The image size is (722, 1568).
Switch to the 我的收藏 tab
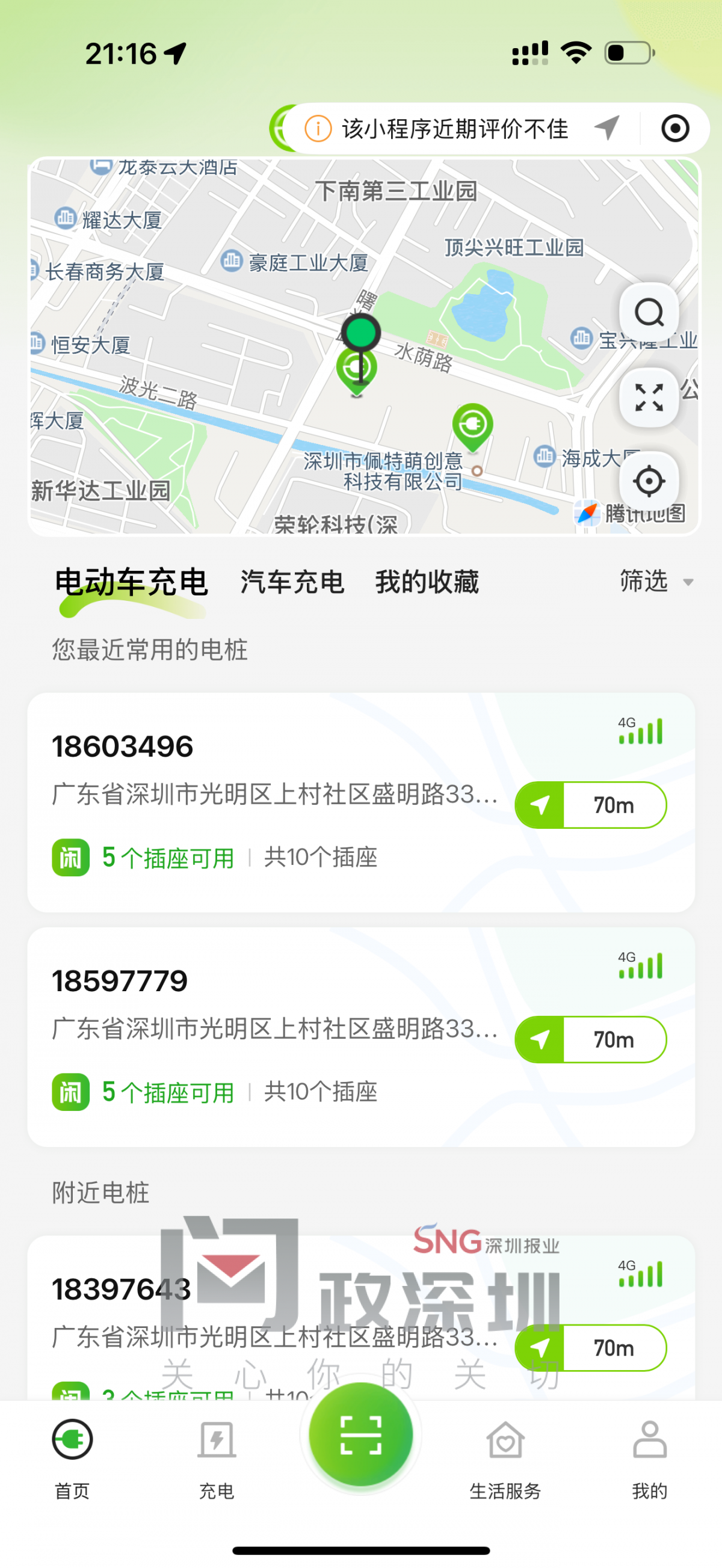pyautogui.click(x=427, y=582)
